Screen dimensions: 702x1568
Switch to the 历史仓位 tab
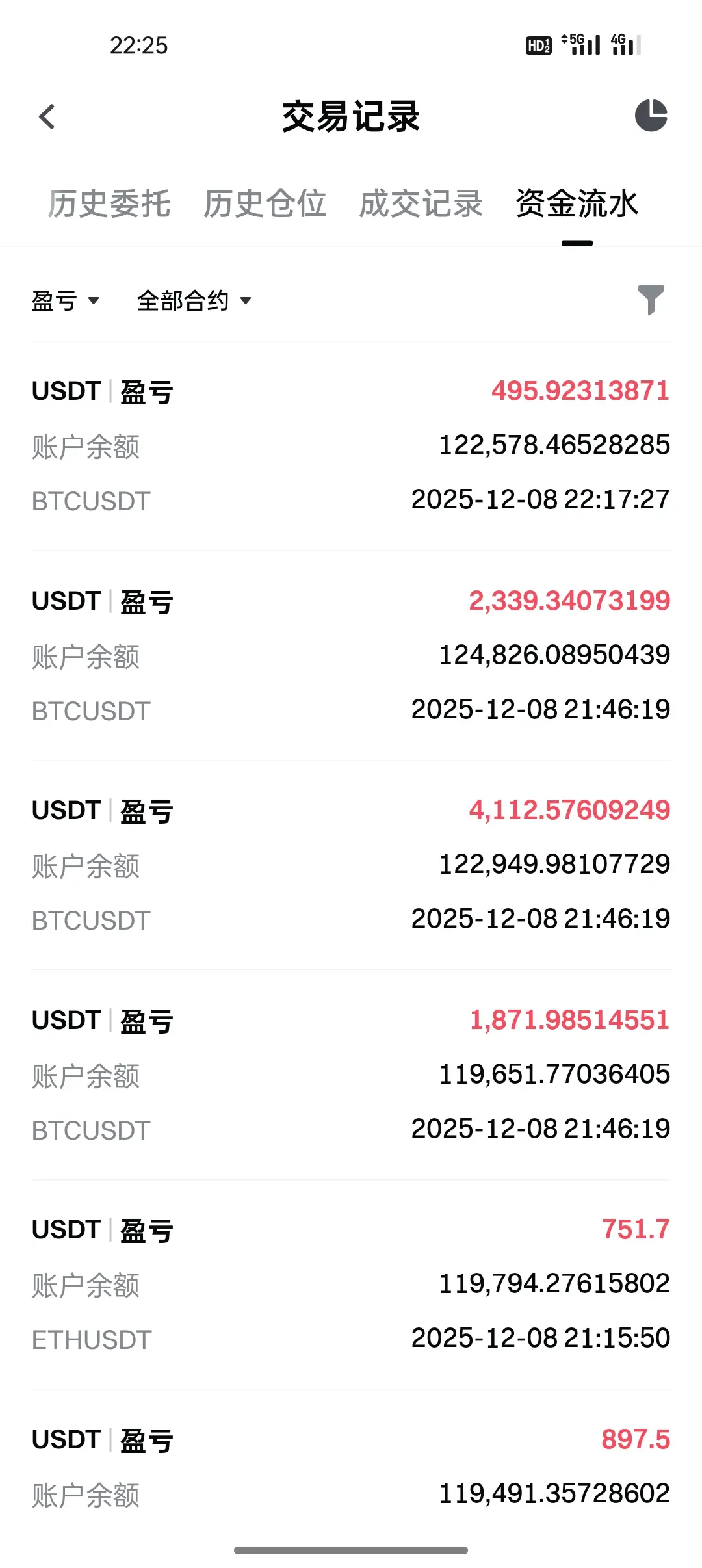[265, 203]
